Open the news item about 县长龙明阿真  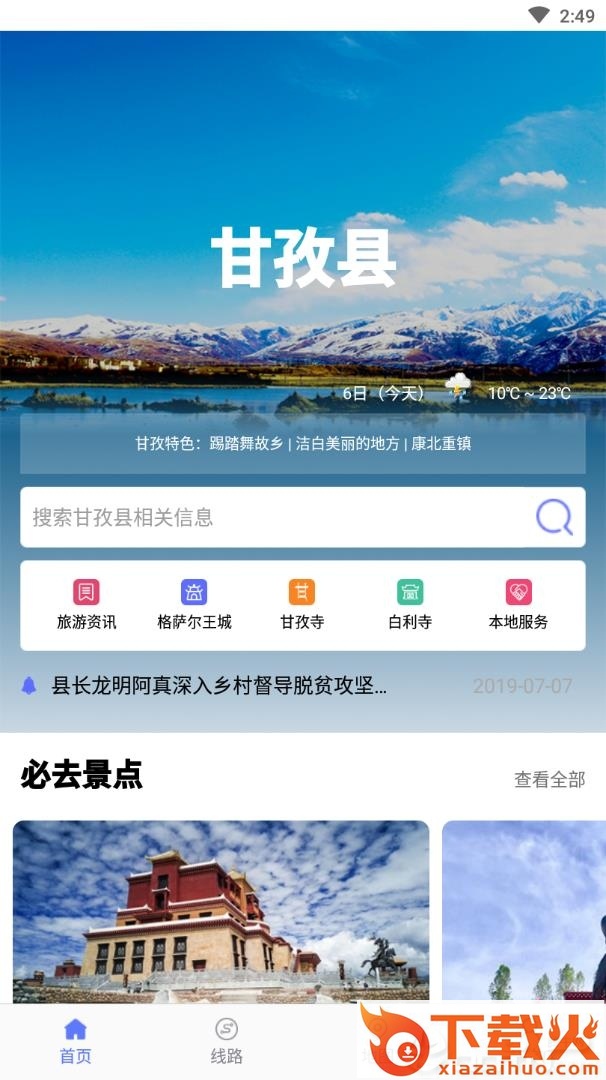click(220, 686)
